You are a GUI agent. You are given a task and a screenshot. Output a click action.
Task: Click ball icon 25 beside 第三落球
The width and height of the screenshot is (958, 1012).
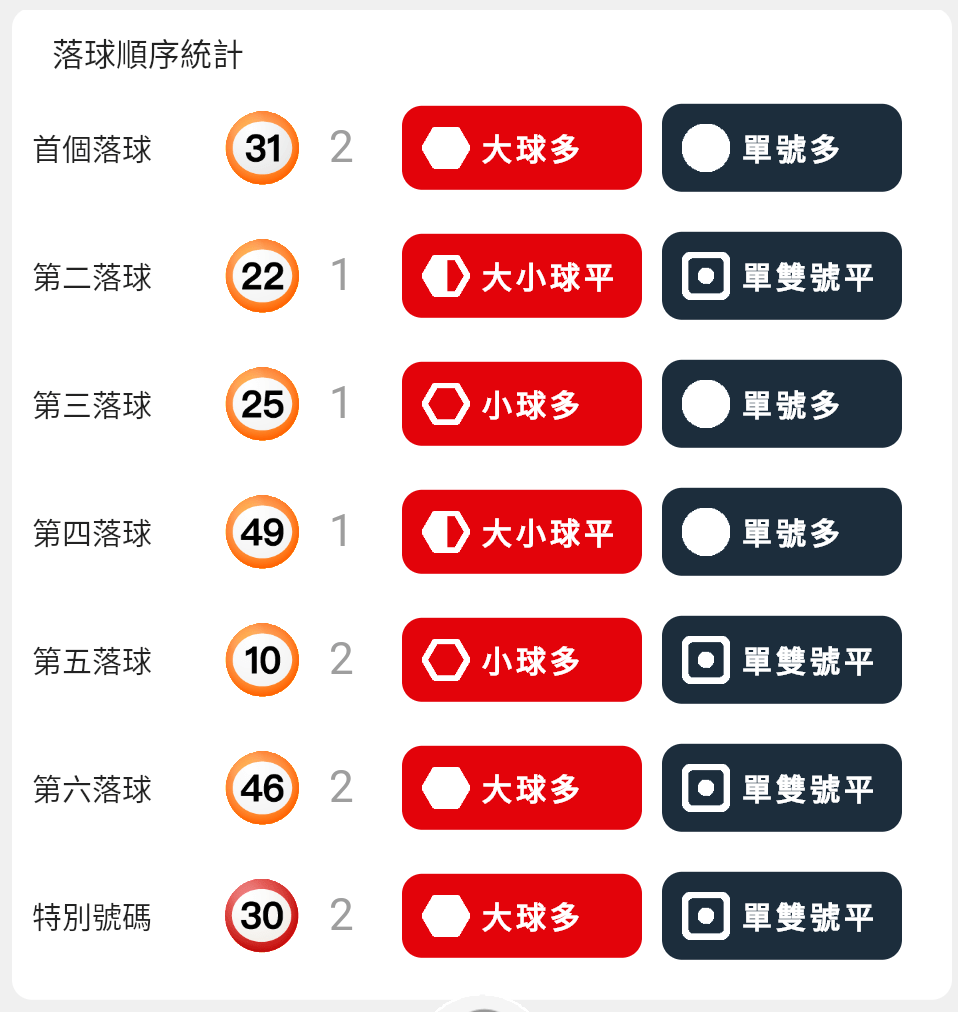[261, 404]
